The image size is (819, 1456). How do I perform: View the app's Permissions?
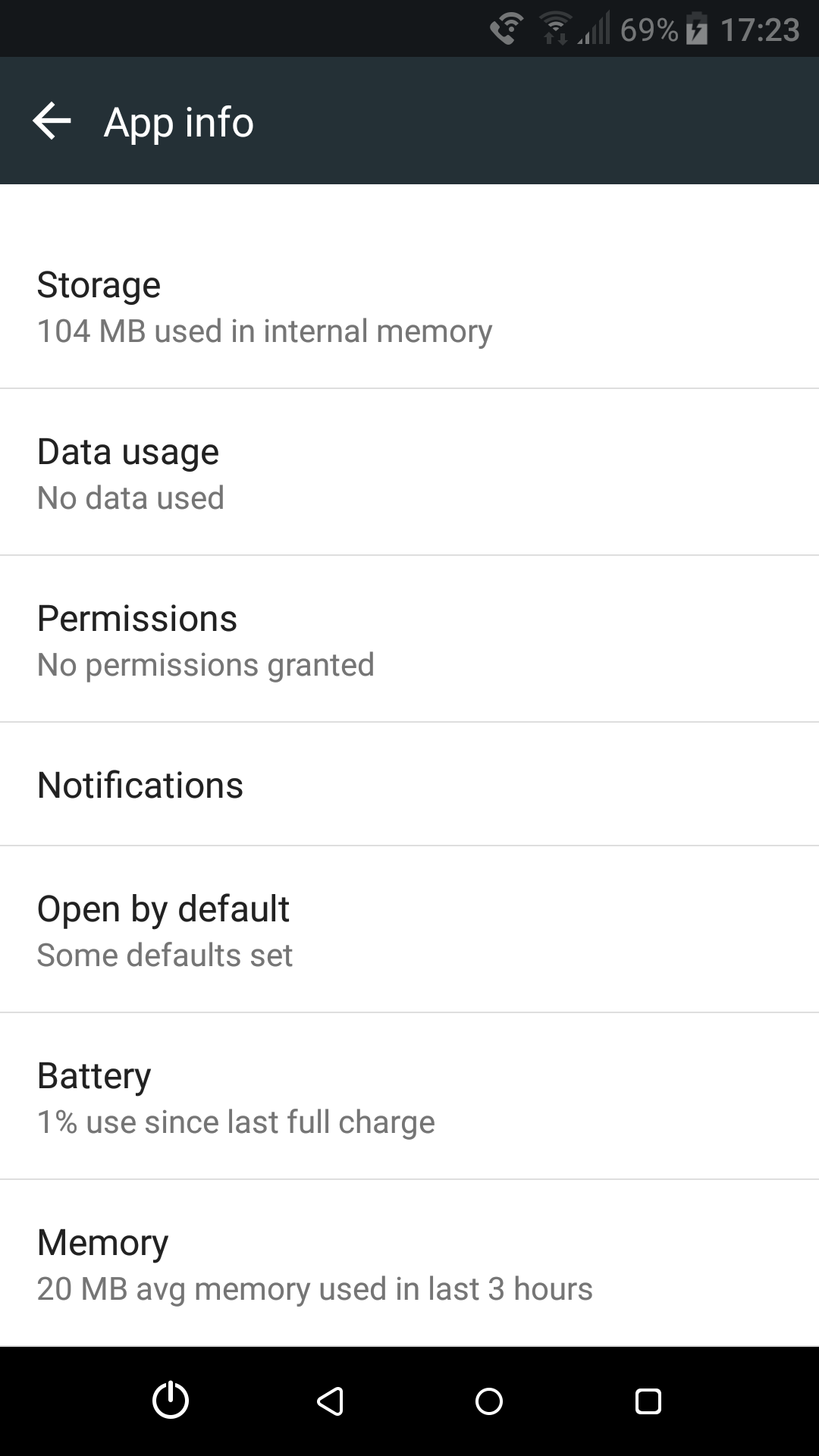tap(409, 639)
